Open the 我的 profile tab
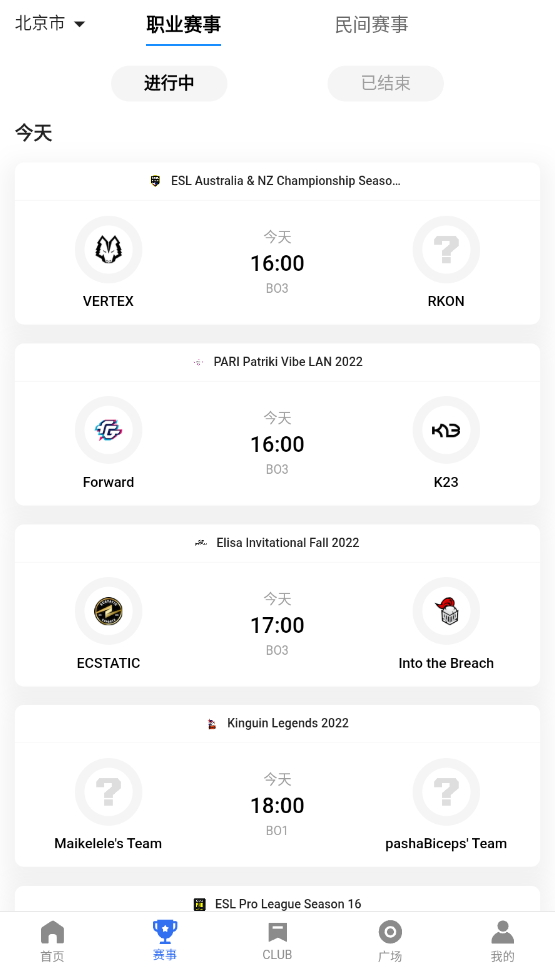This screenshot has width=555, height=970. tap(502, 941)
